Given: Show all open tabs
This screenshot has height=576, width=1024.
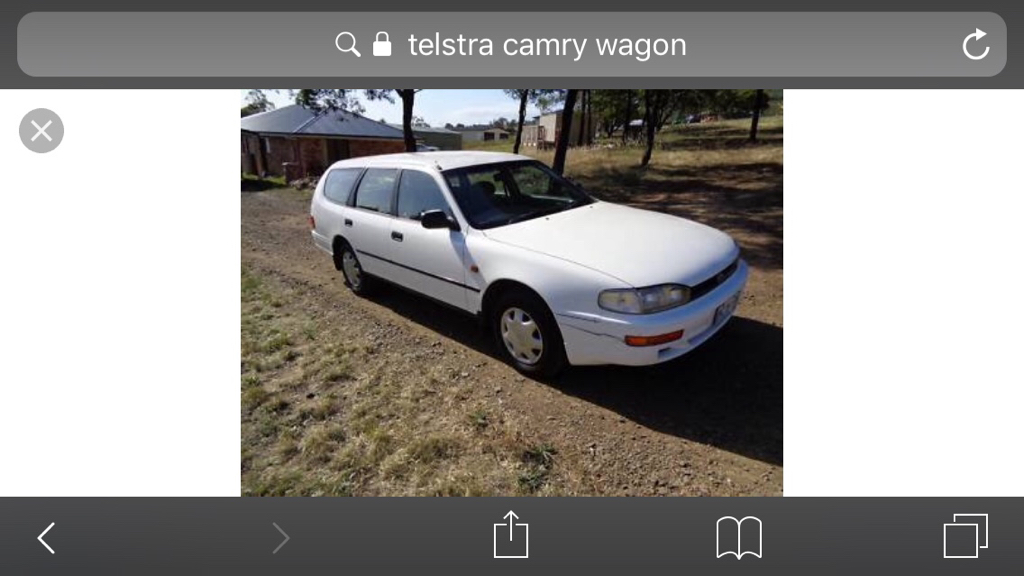Looking at the screenshot, I should [x=965, y=536].
